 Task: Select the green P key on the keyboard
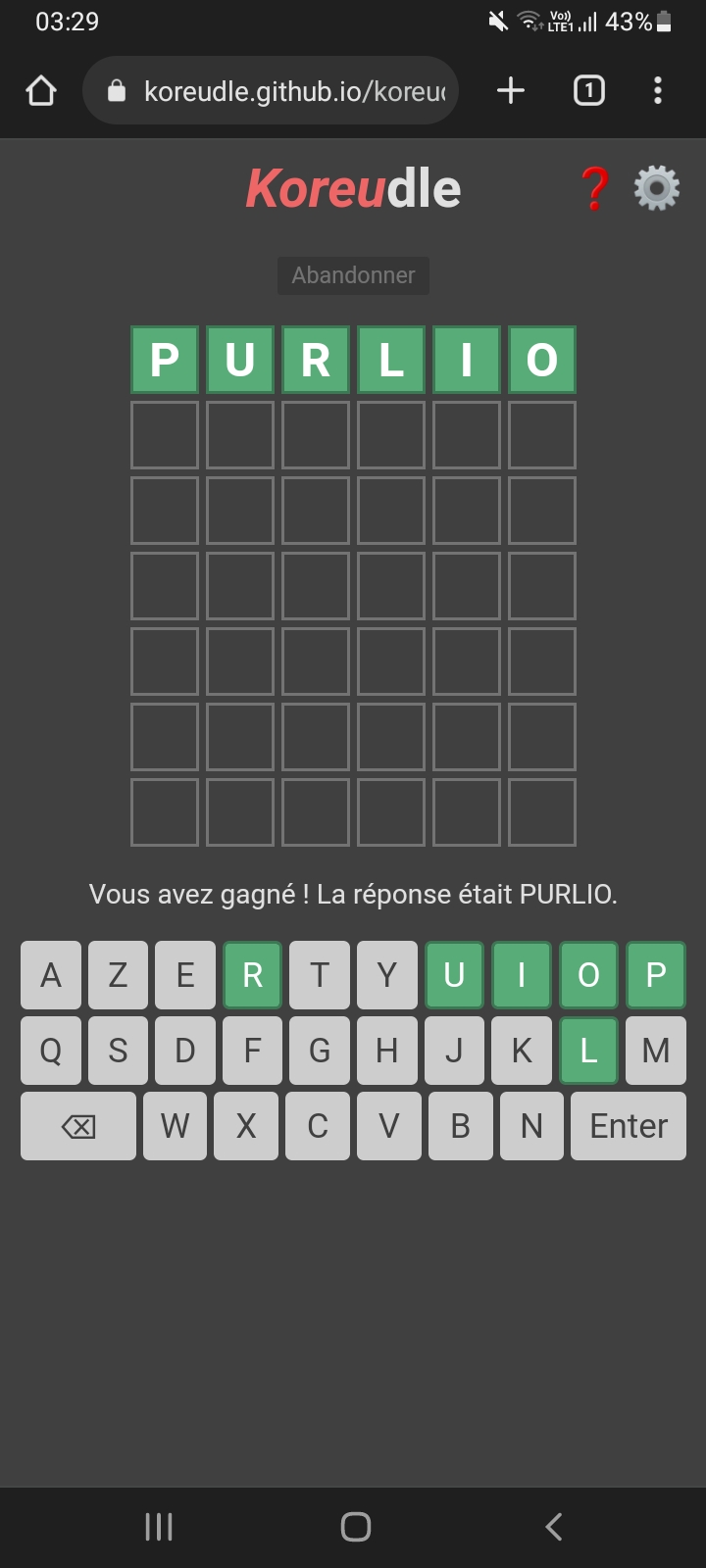656,975
